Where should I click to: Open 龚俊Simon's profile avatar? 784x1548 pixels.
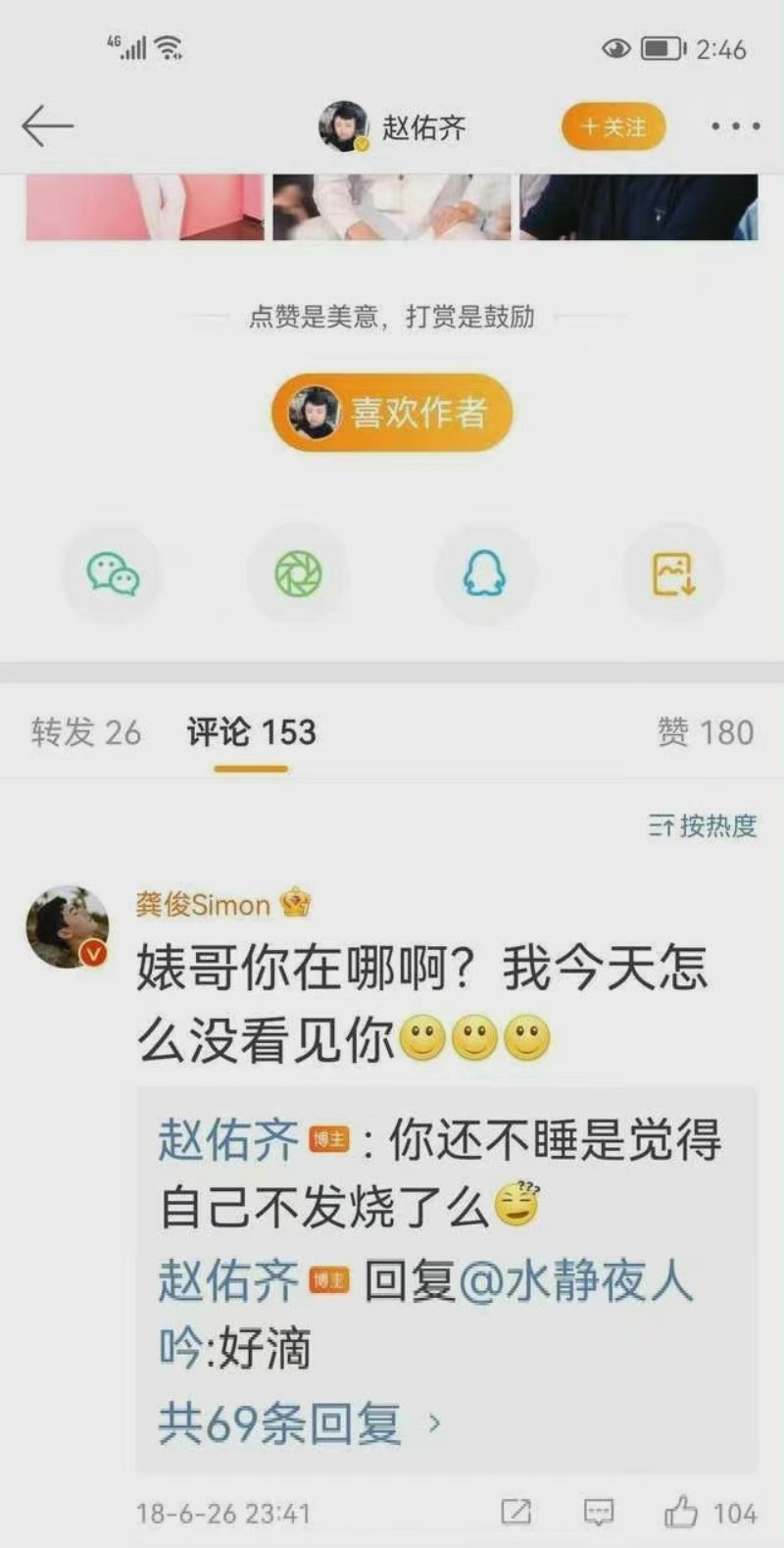[68, 926]
